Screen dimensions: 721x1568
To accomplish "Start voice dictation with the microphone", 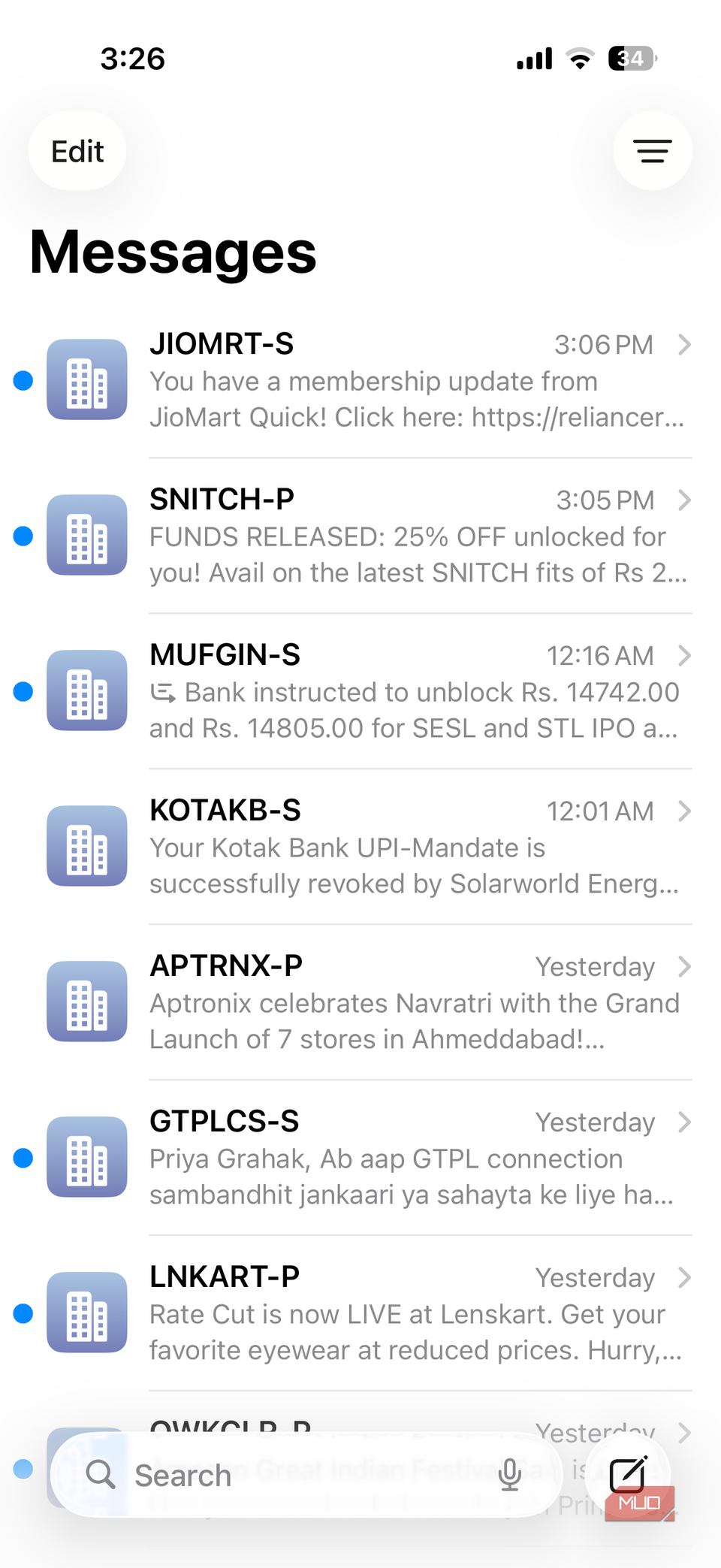I will (x=510, y=1475).
